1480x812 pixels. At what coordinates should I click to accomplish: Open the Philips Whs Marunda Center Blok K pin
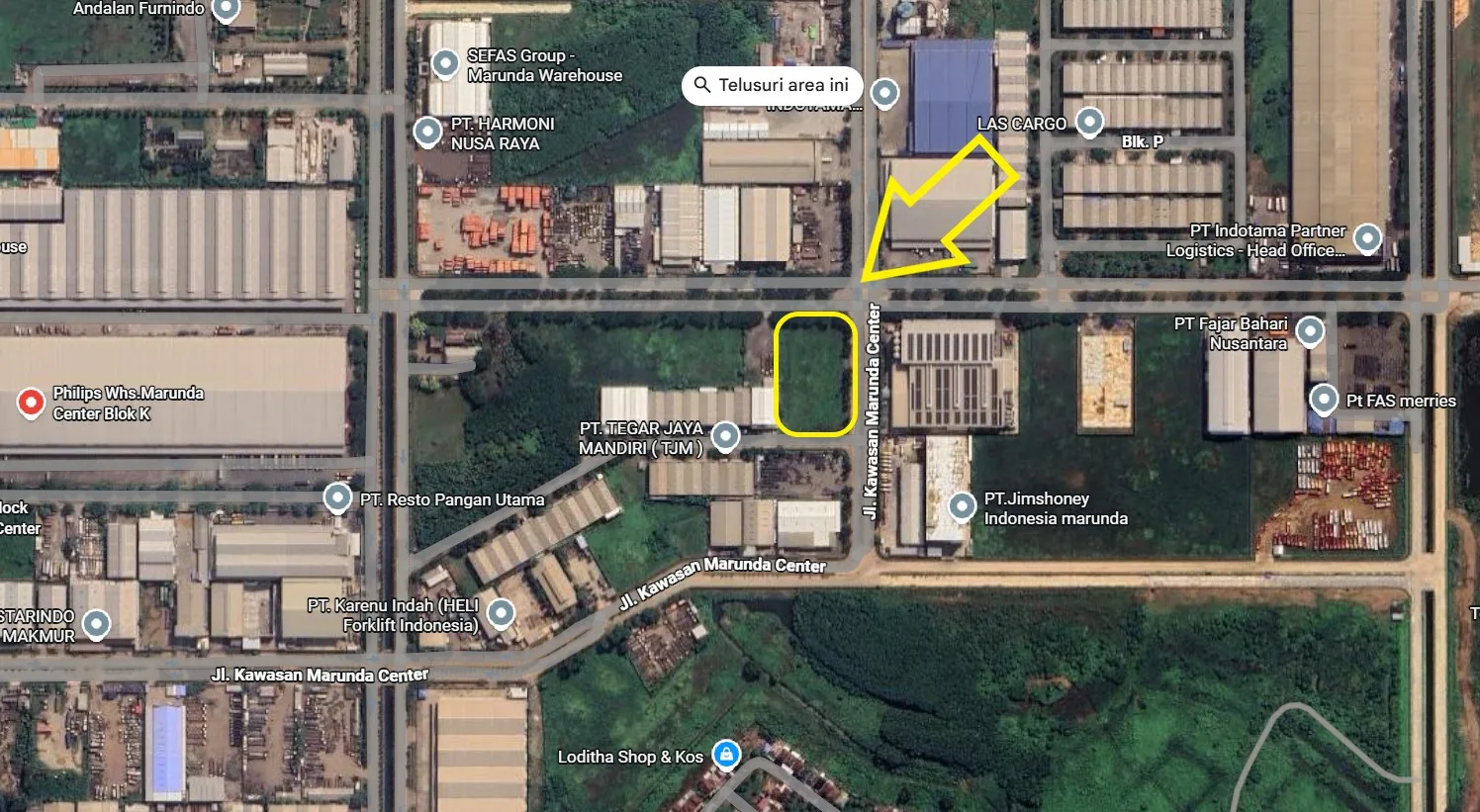coord(31,403)
